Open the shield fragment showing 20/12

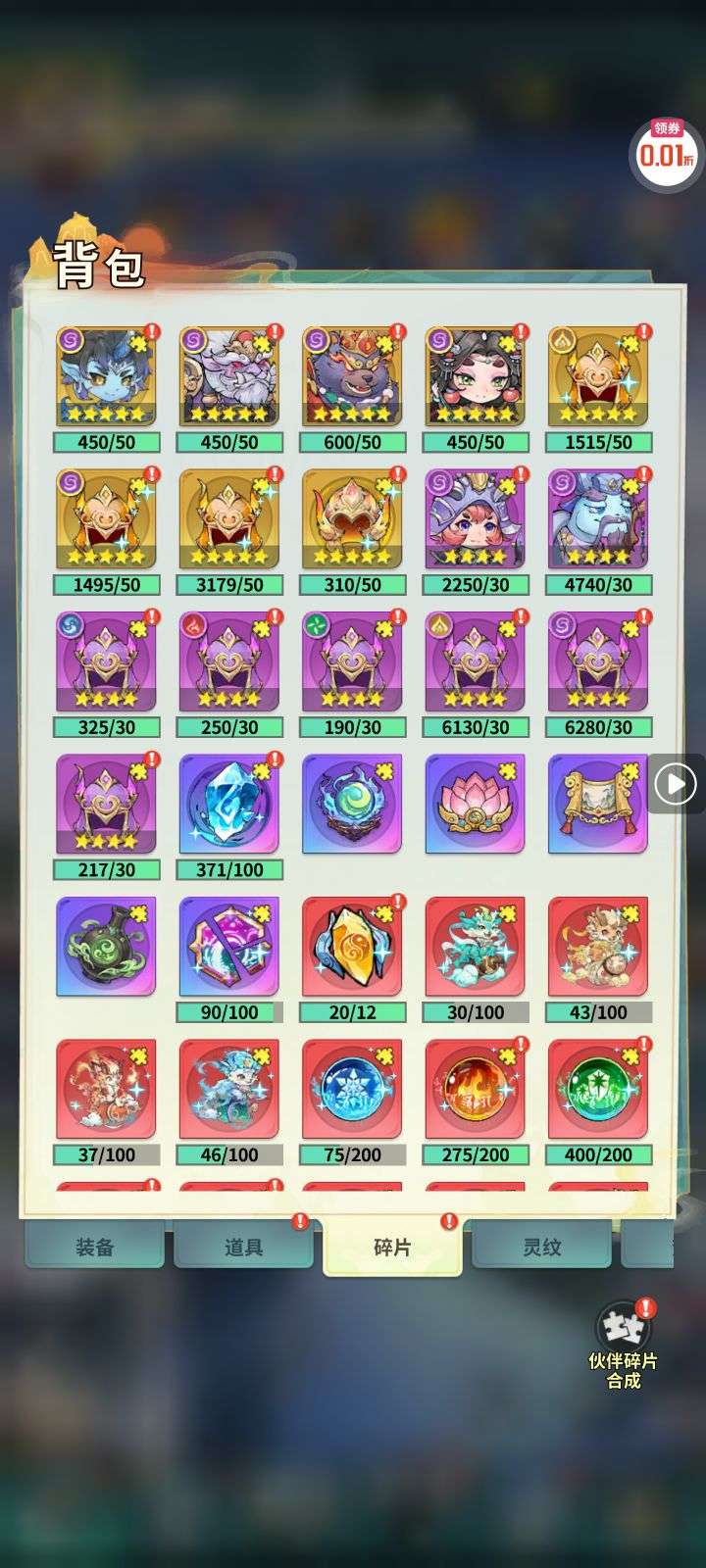[352, 947]
